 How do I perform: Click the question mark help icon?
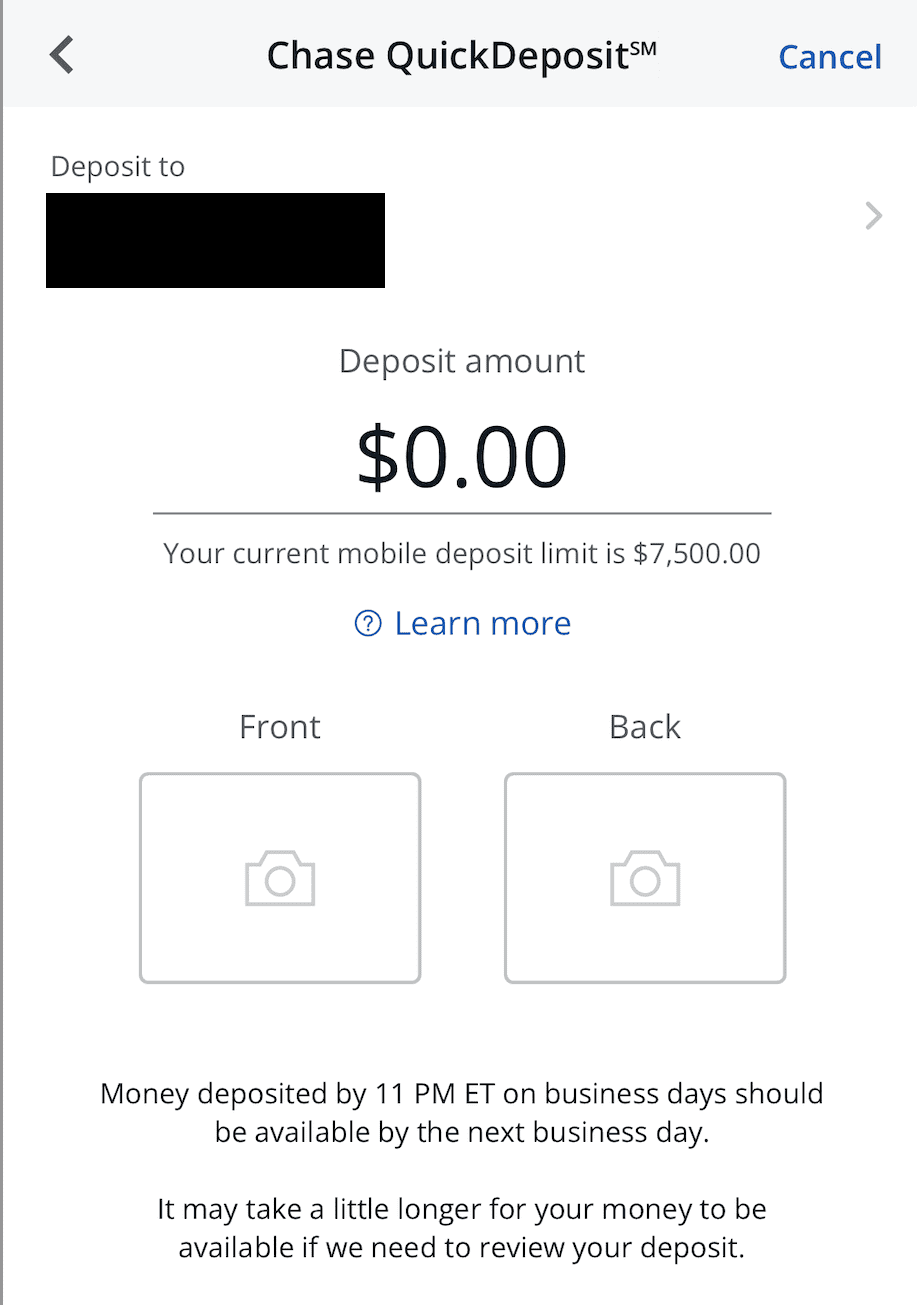(367, 622)
